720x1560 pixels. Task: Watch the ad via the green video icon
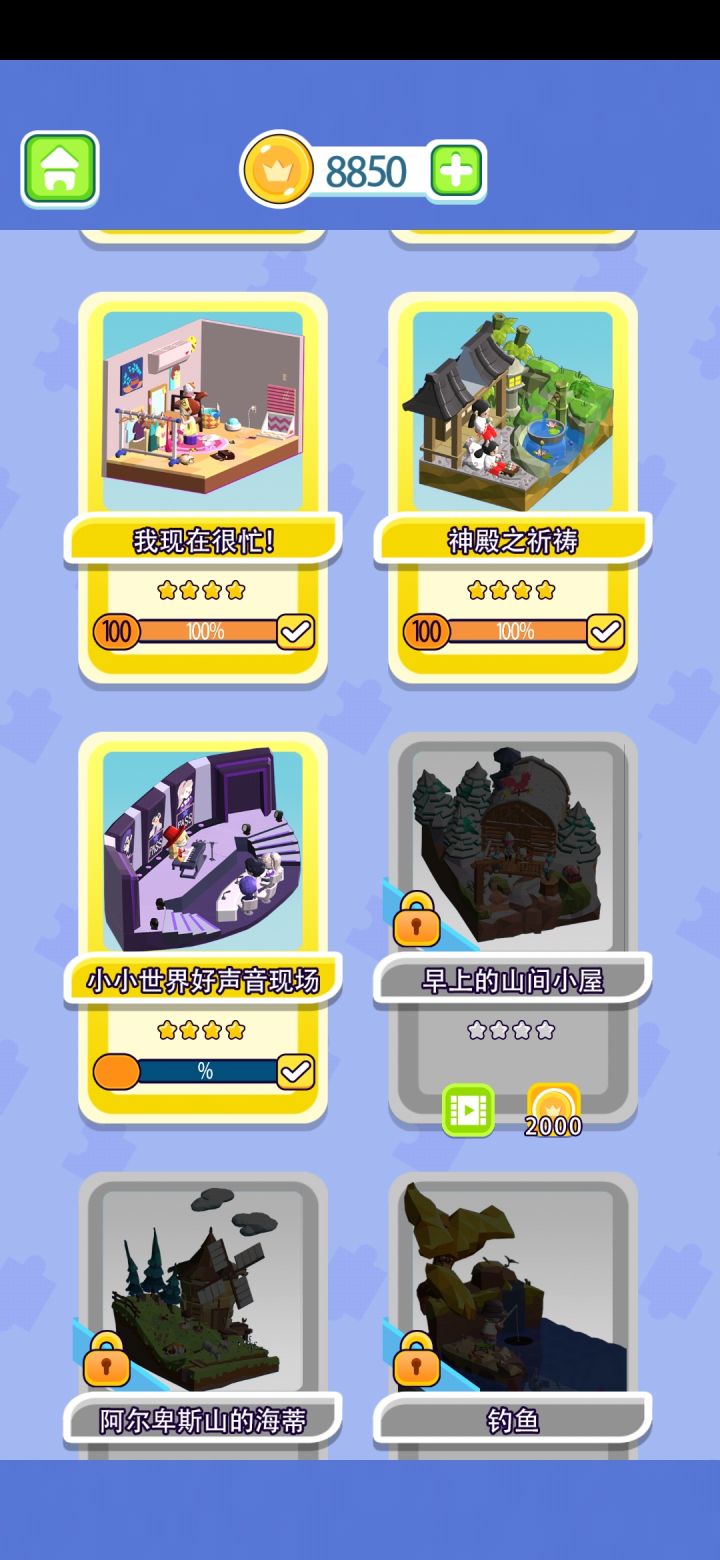click(x=466, y=1110)
